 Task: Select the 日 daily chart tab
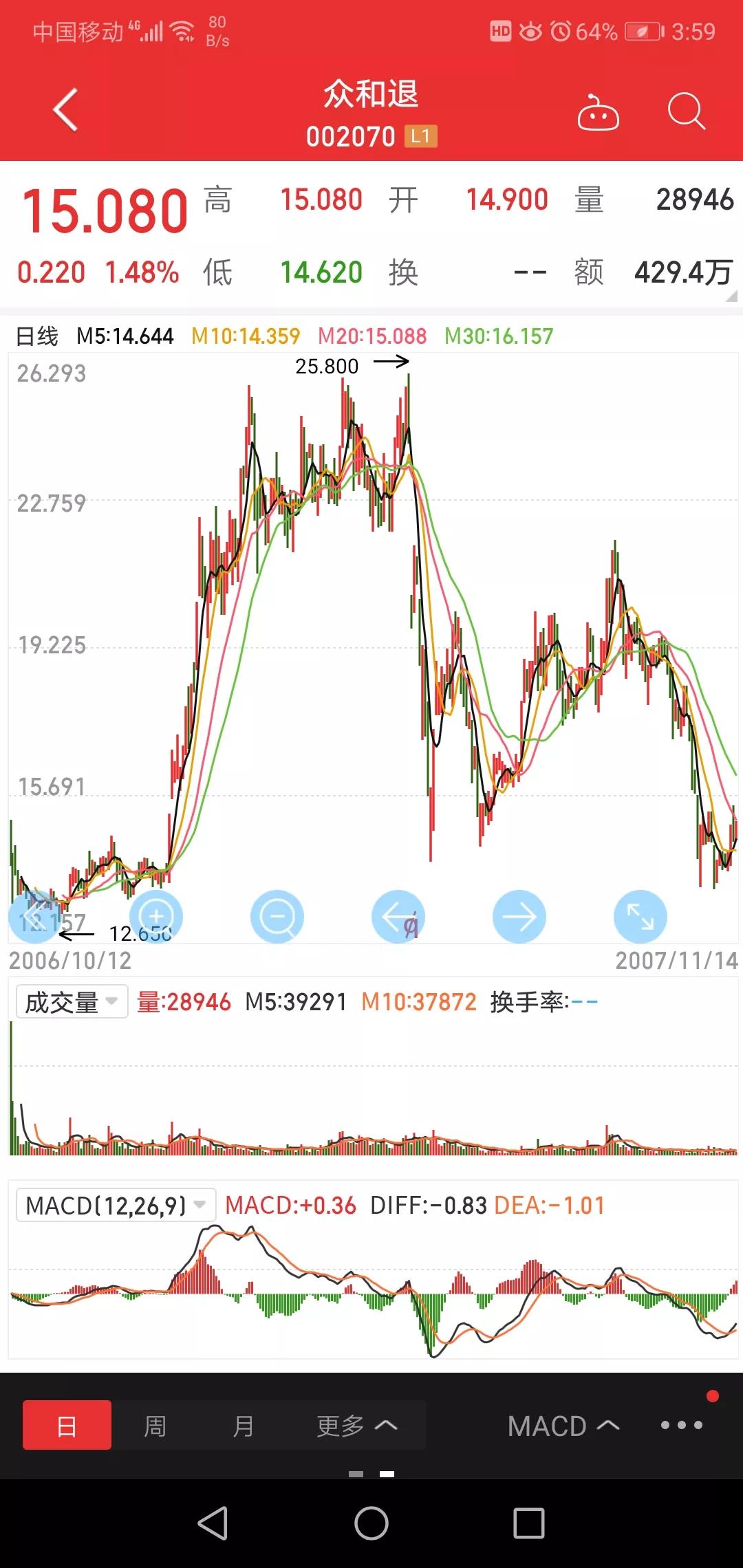tap(66, 1426)
